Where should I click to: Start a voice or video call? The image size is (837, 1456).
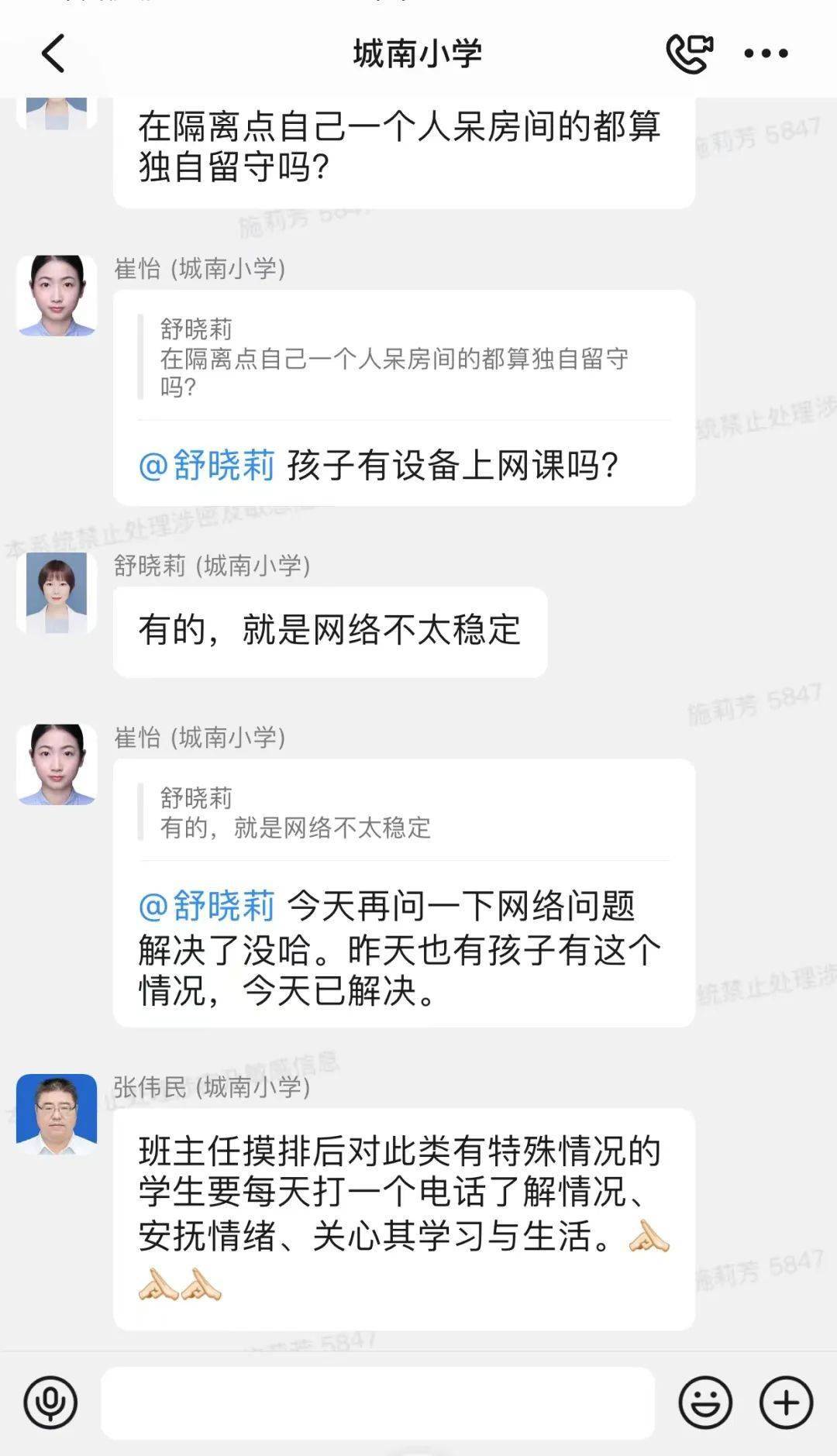point(689,54)
